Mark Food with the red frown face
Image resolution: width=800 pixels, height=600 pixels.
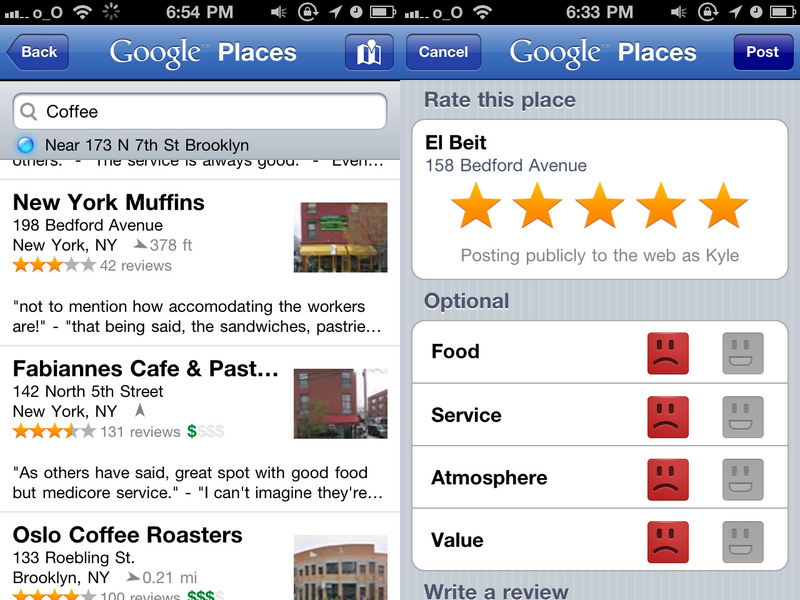point(668,353)
